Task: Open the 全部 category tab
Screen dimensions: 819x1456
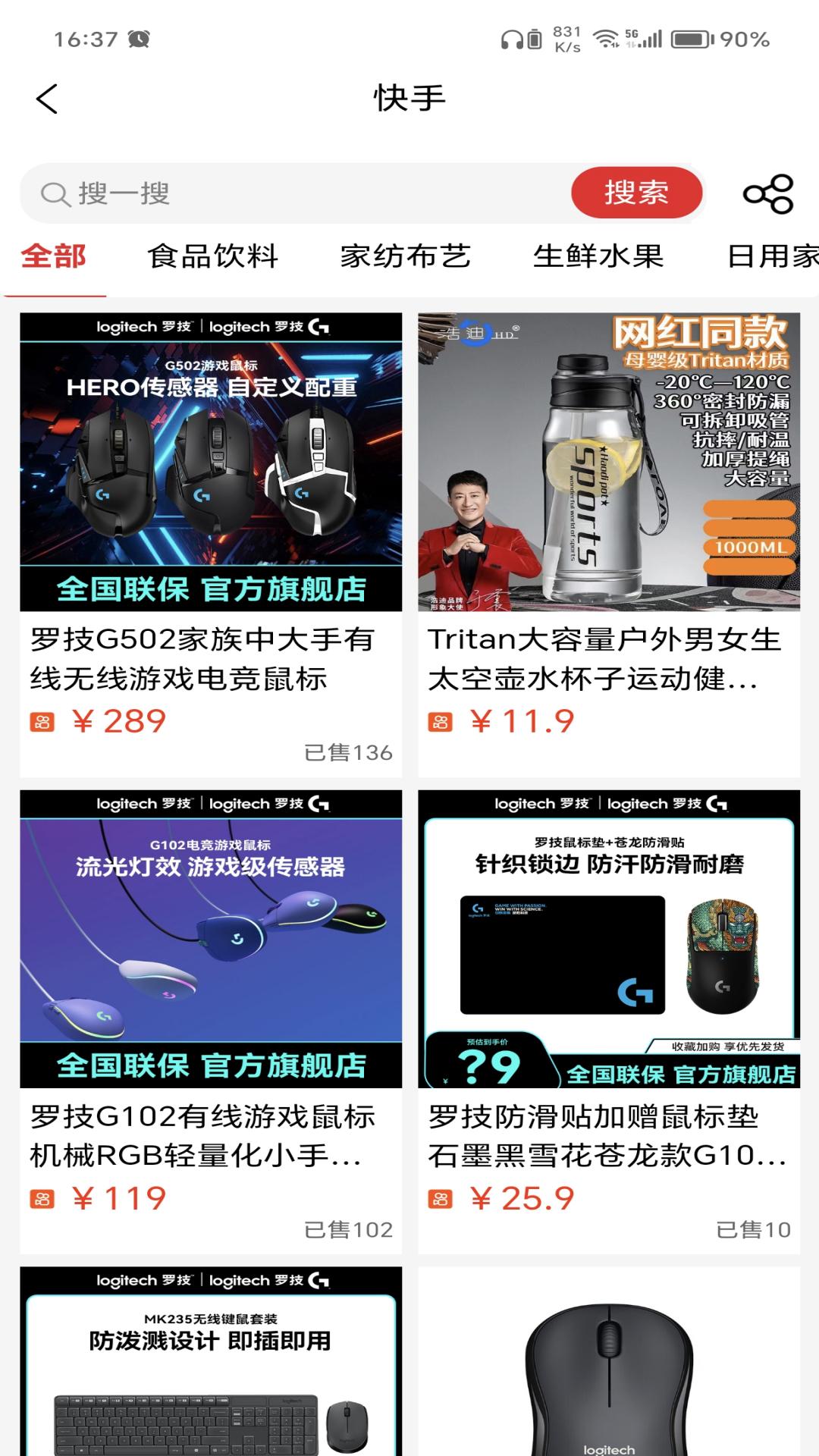Action: 53,257
